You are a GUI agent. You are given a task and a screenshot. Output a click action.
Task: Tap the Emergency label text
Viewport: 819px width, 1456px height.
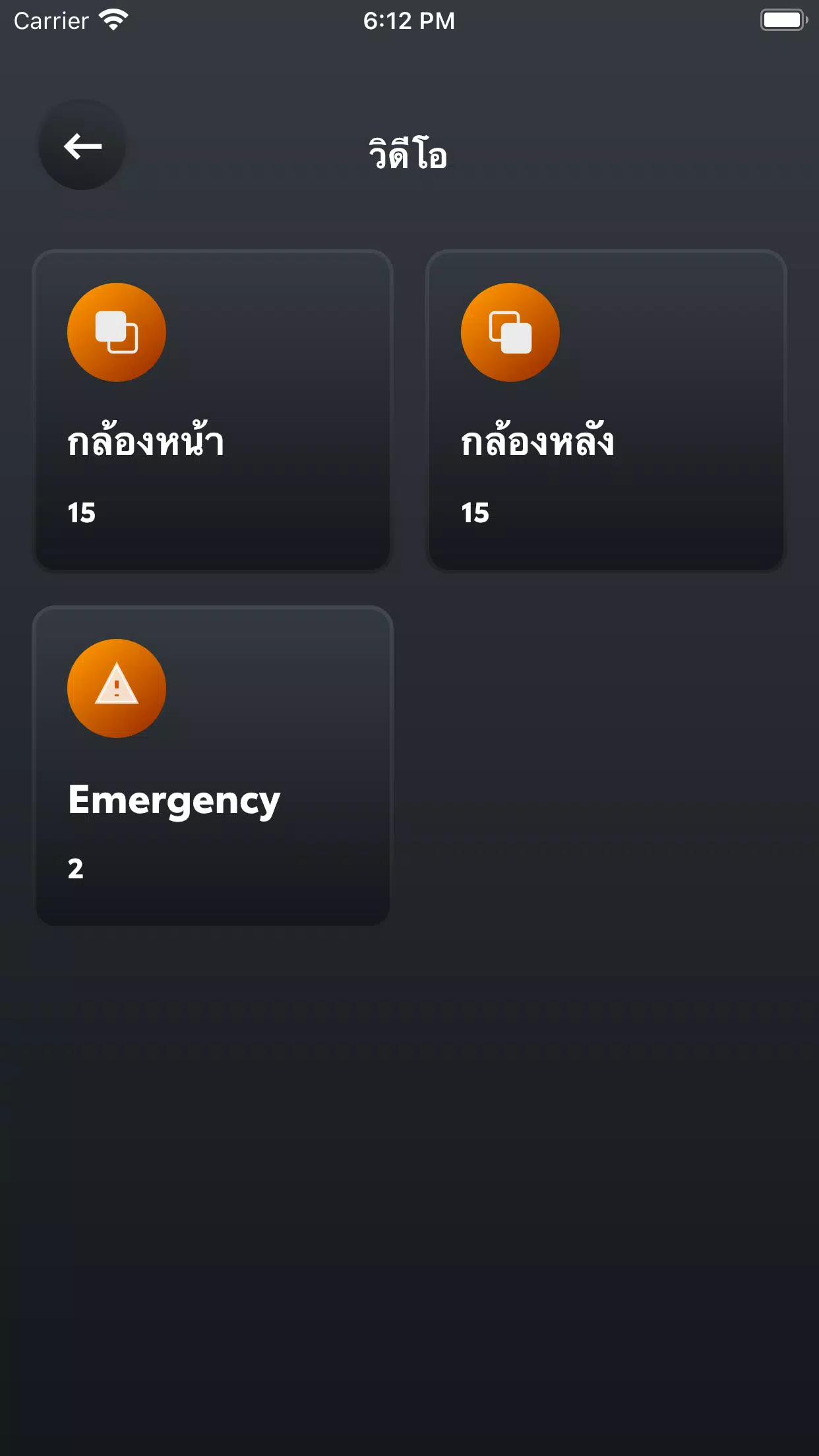coord(174,801)
